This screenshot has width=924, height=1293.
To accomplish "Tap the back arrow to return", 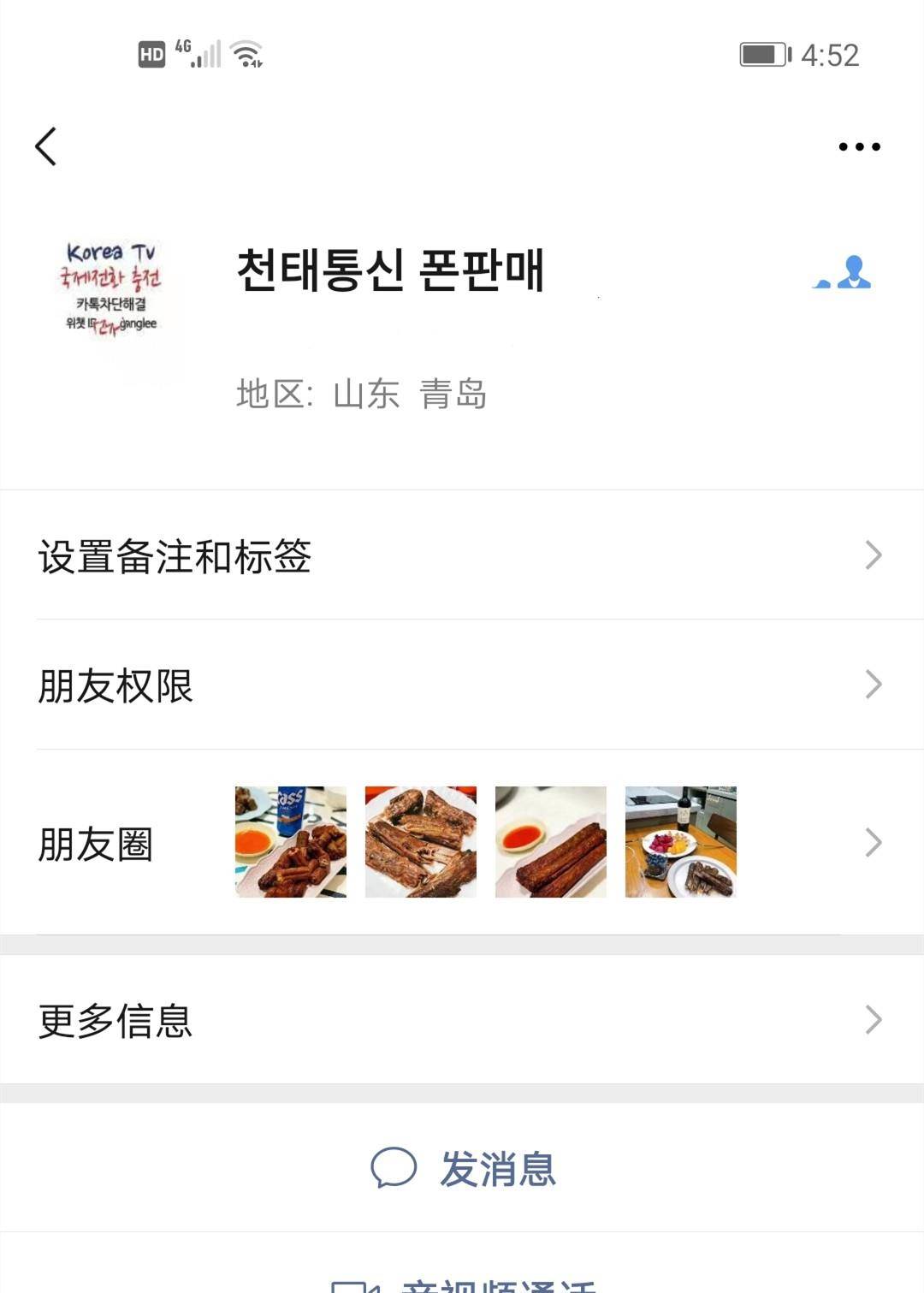I will point(47,145).
